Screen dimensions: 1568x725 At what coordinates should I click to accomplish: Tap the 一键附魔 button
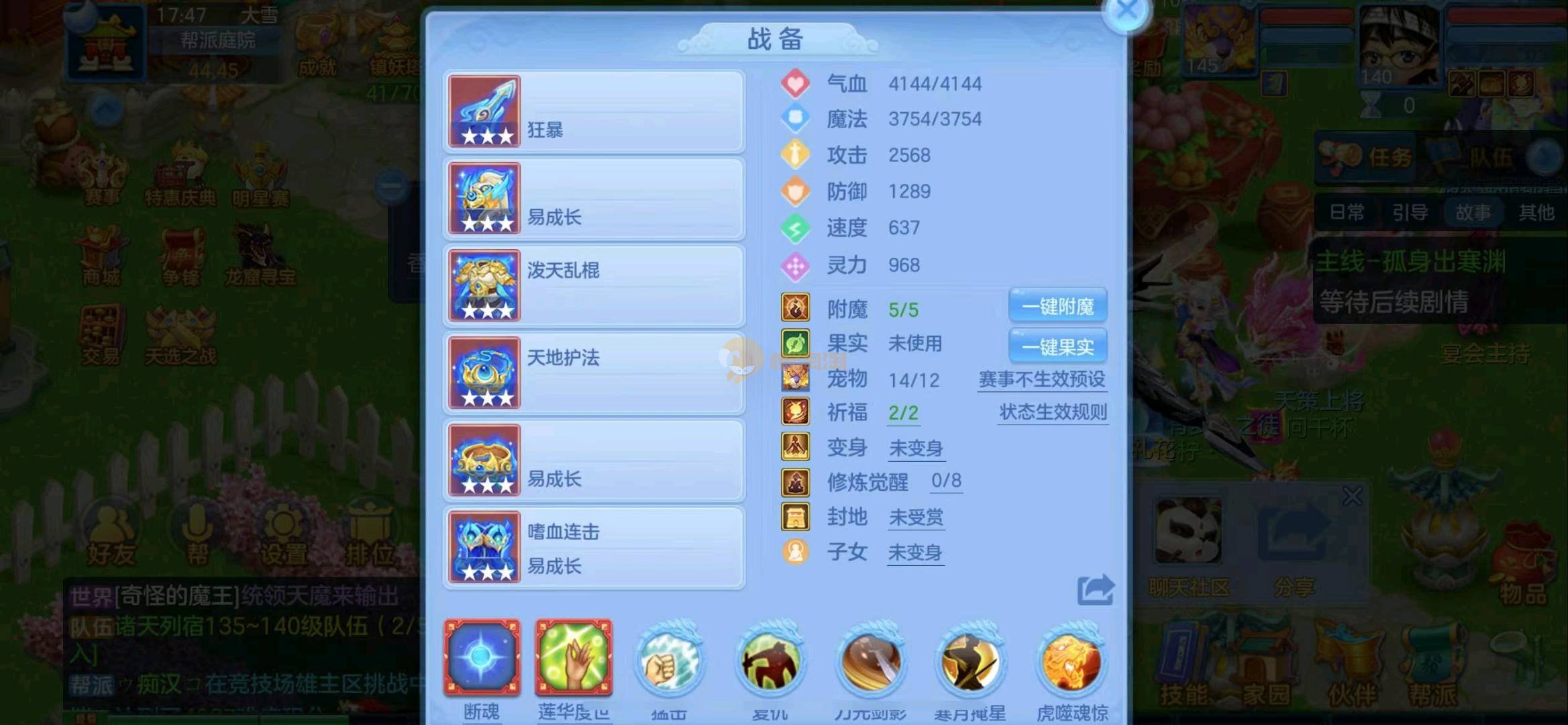tap(1057, 307)
